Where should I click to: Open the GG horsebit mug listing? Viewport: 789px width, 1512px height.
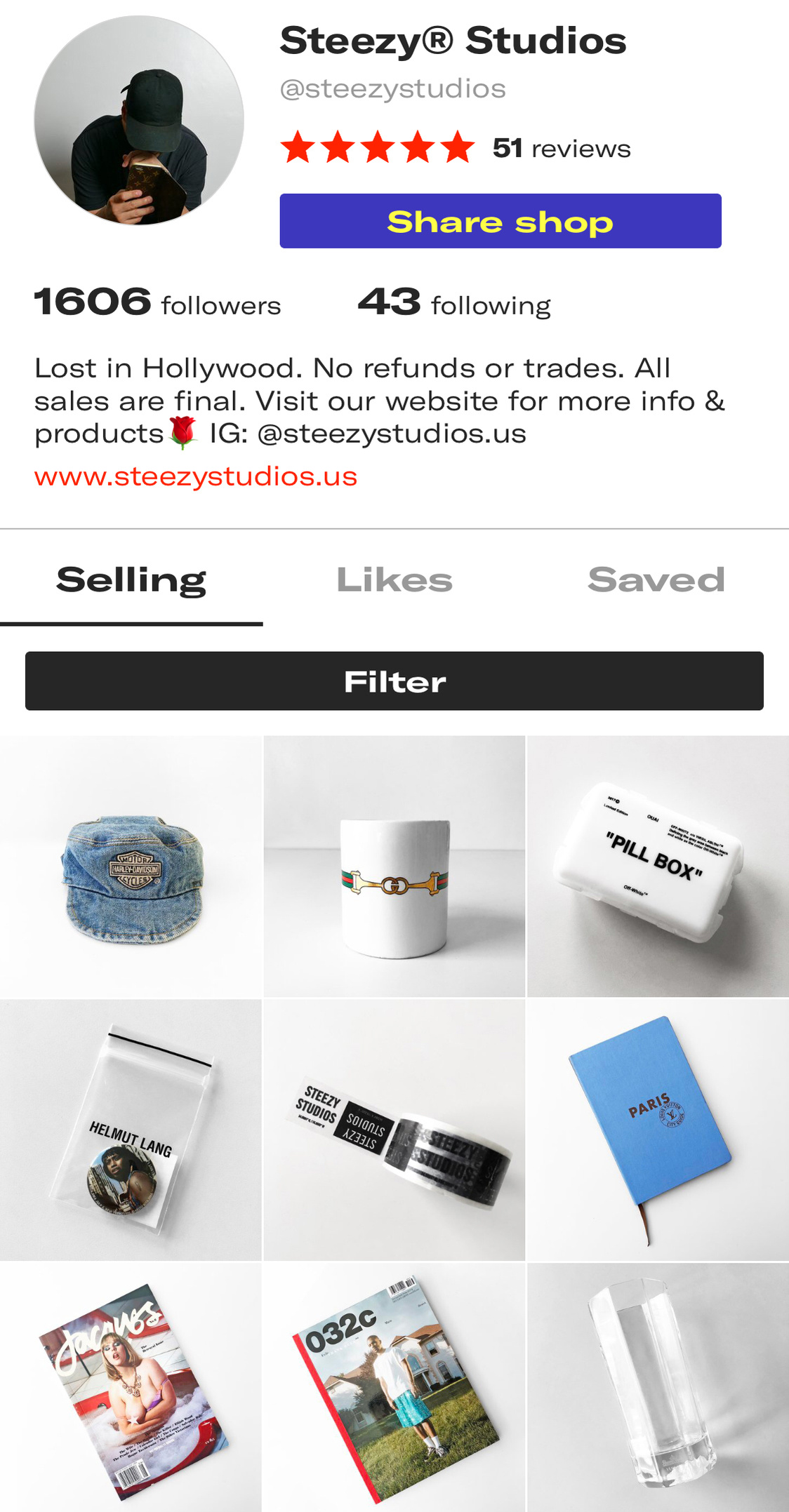[x=394, y=867]
